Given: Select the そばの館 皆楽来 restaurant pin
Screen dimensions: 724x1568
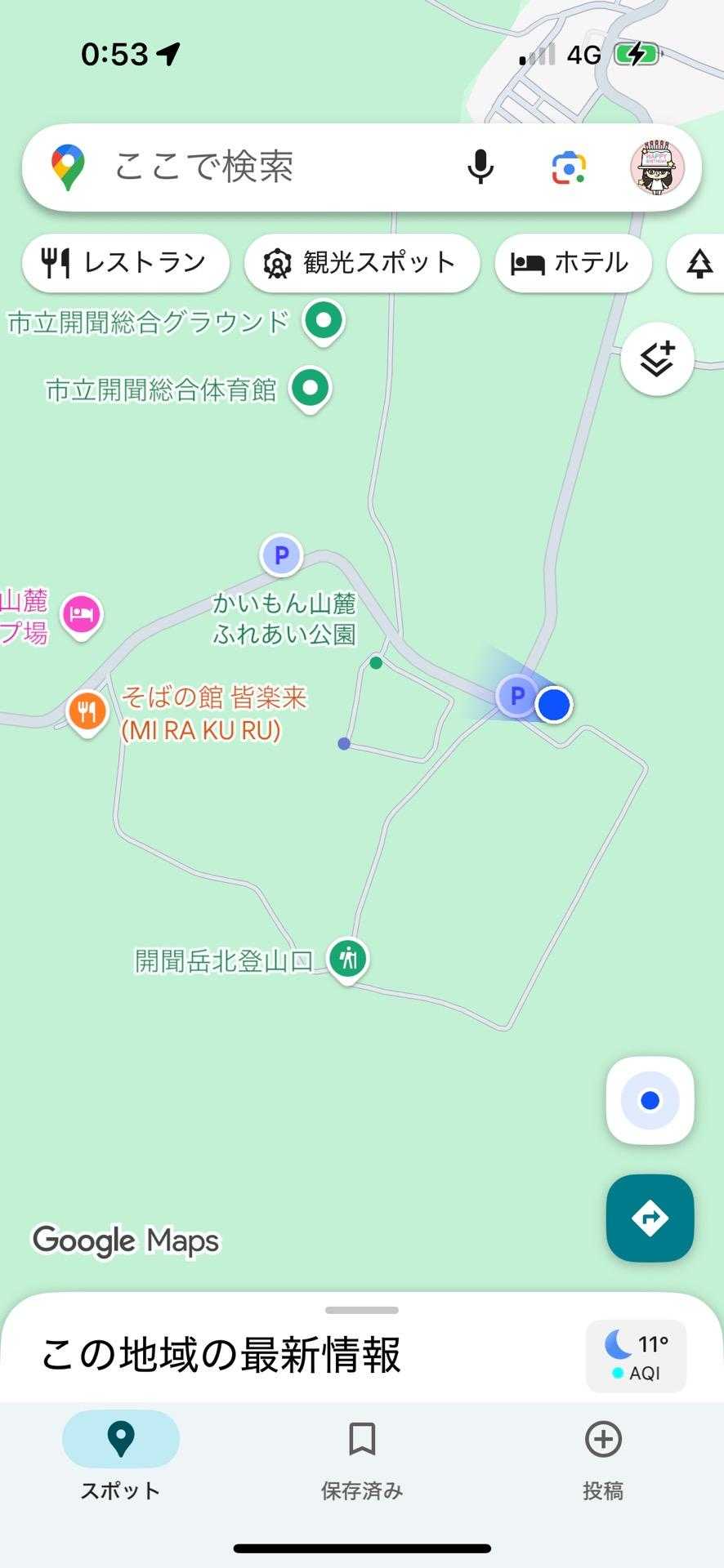Looking at the screenshot, I should point(87,710).
